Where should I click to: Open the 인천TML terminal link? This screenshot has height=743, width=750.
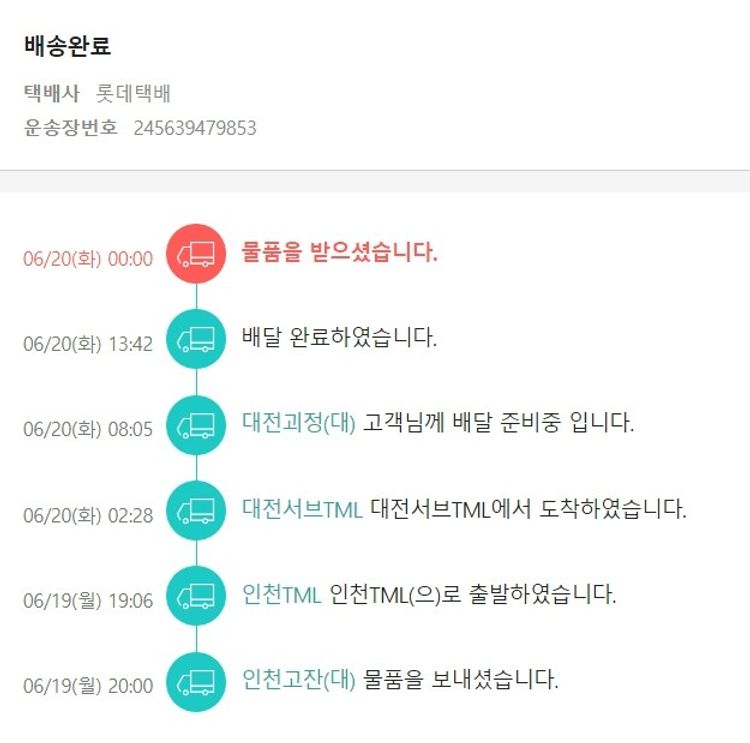coord(281,594)
